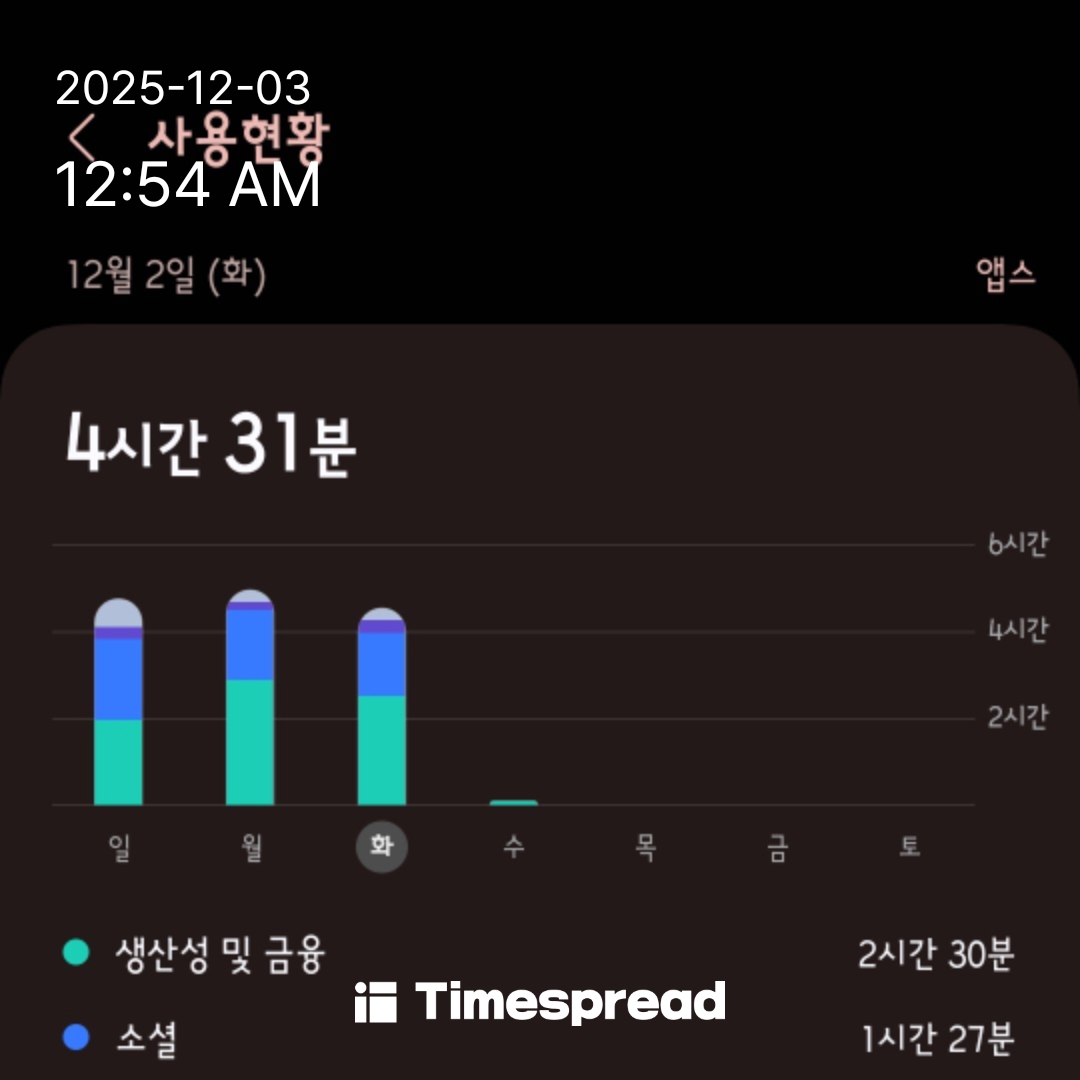Switch the view to 앱스
Screen dimensions: 1080x1080
point(1005,273)
